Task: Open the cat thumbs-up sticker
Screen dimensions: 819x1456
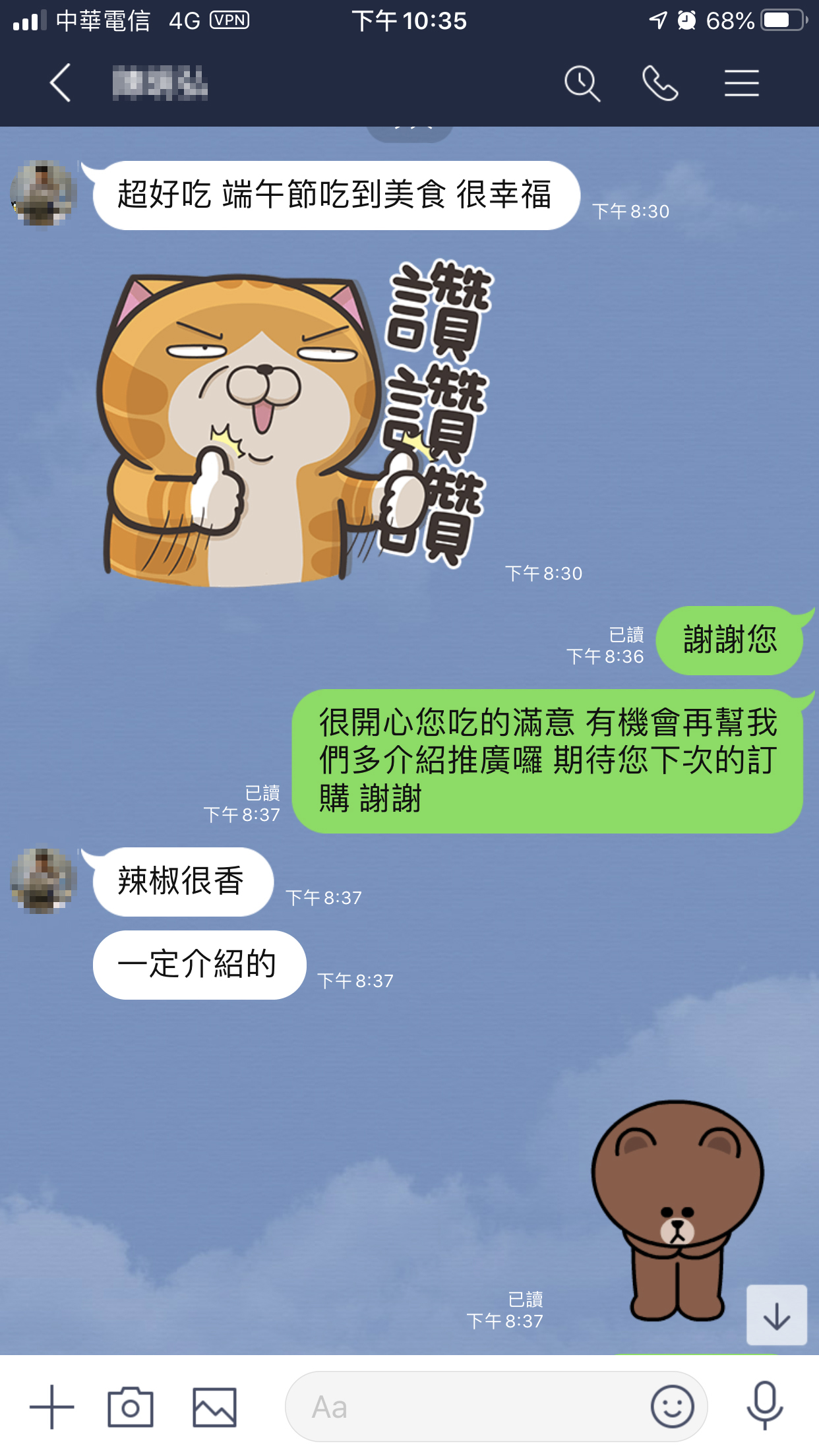Action: tap(295, 422)
